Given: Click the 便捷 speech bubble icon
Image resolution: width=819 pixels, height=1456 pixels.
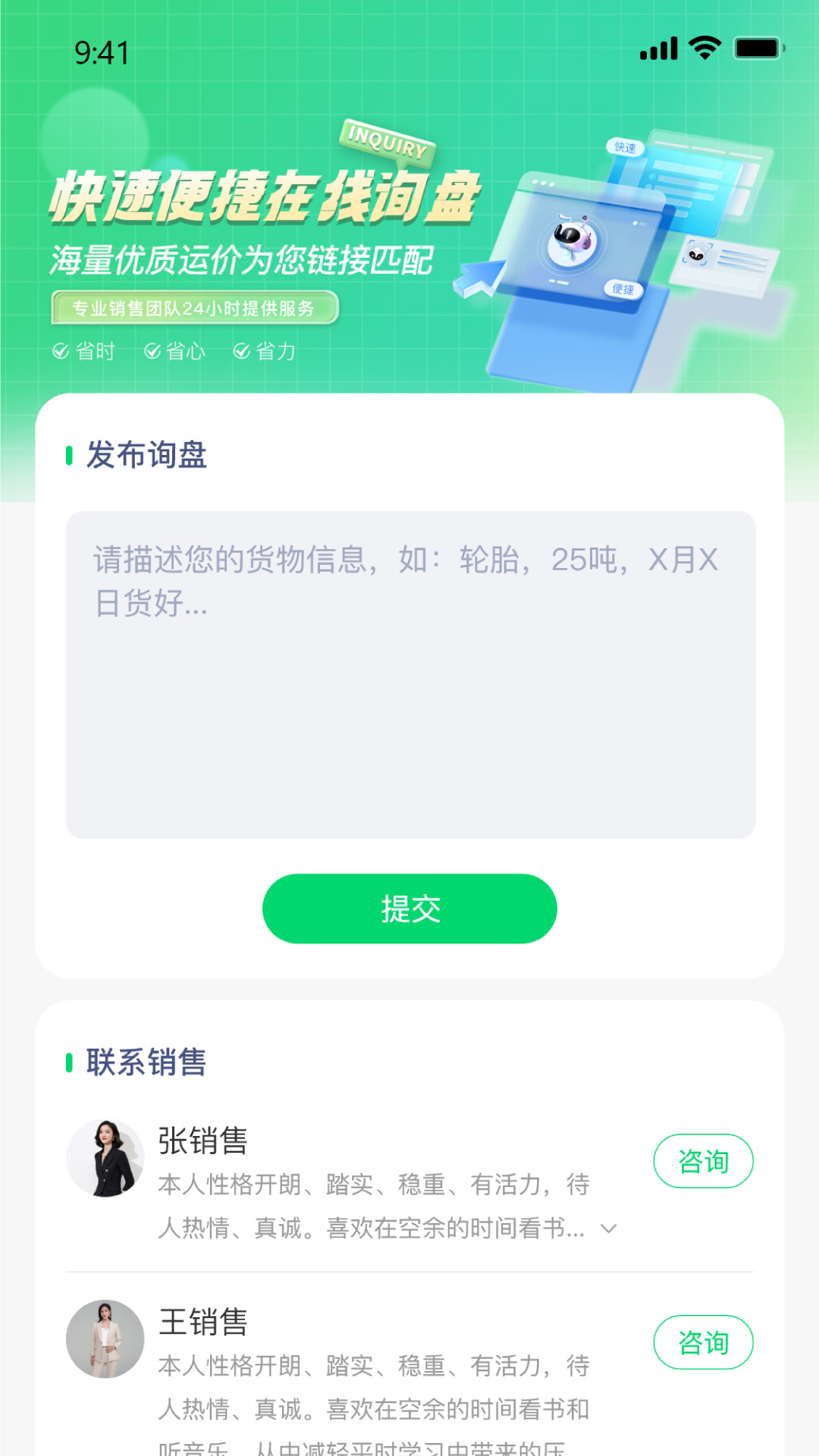Looking at the screenshot, I should pos(622,290).
